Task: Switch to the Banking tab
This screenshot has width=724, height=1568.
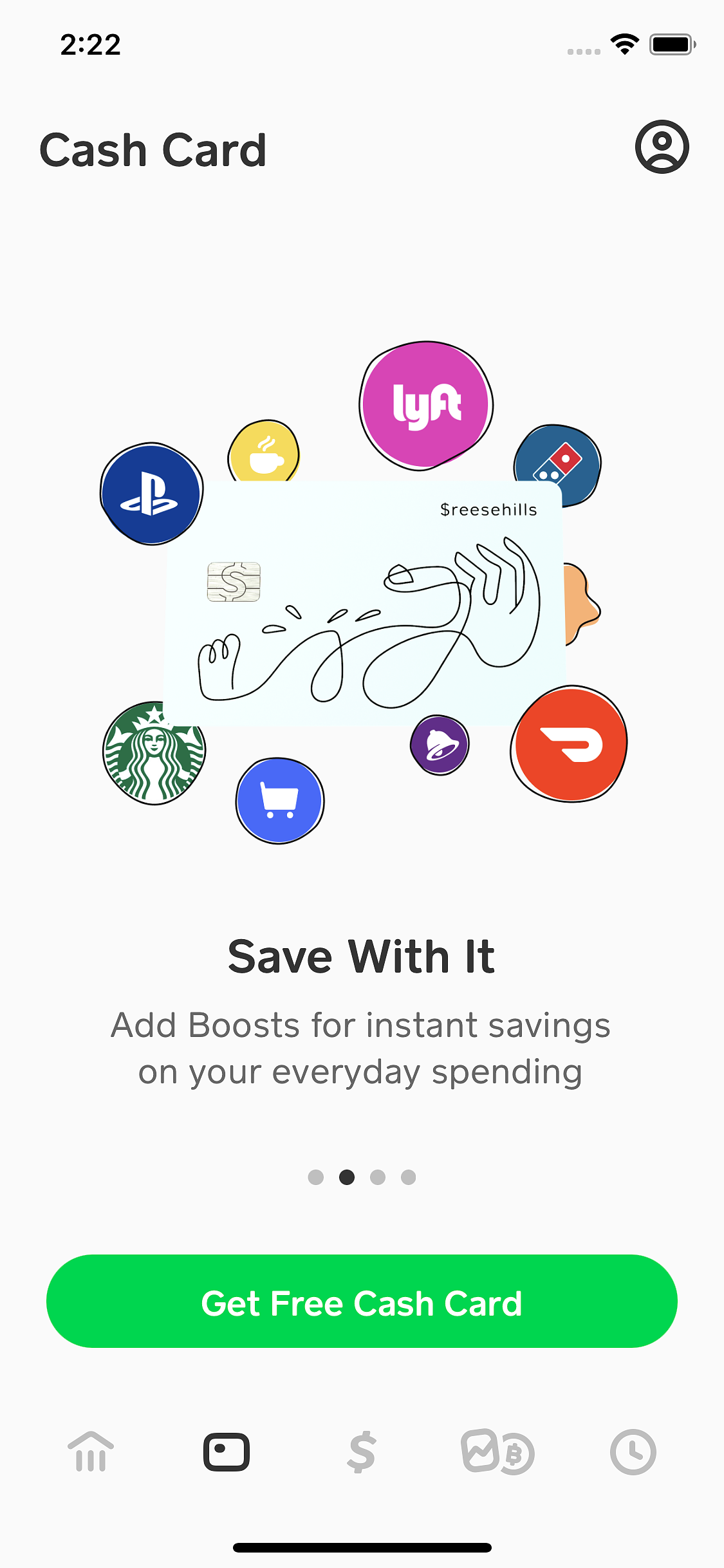Action: 91,1452
